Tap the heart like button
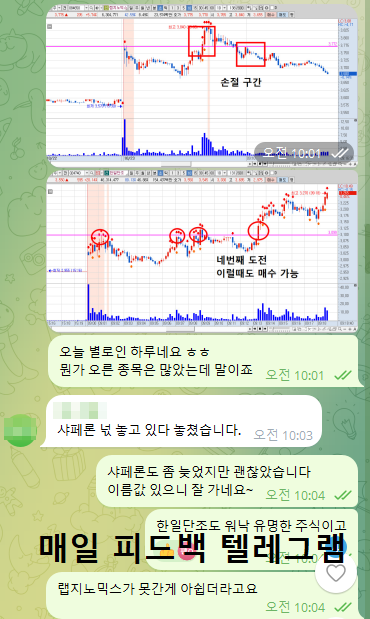The image size is (370, 619). 336,572
